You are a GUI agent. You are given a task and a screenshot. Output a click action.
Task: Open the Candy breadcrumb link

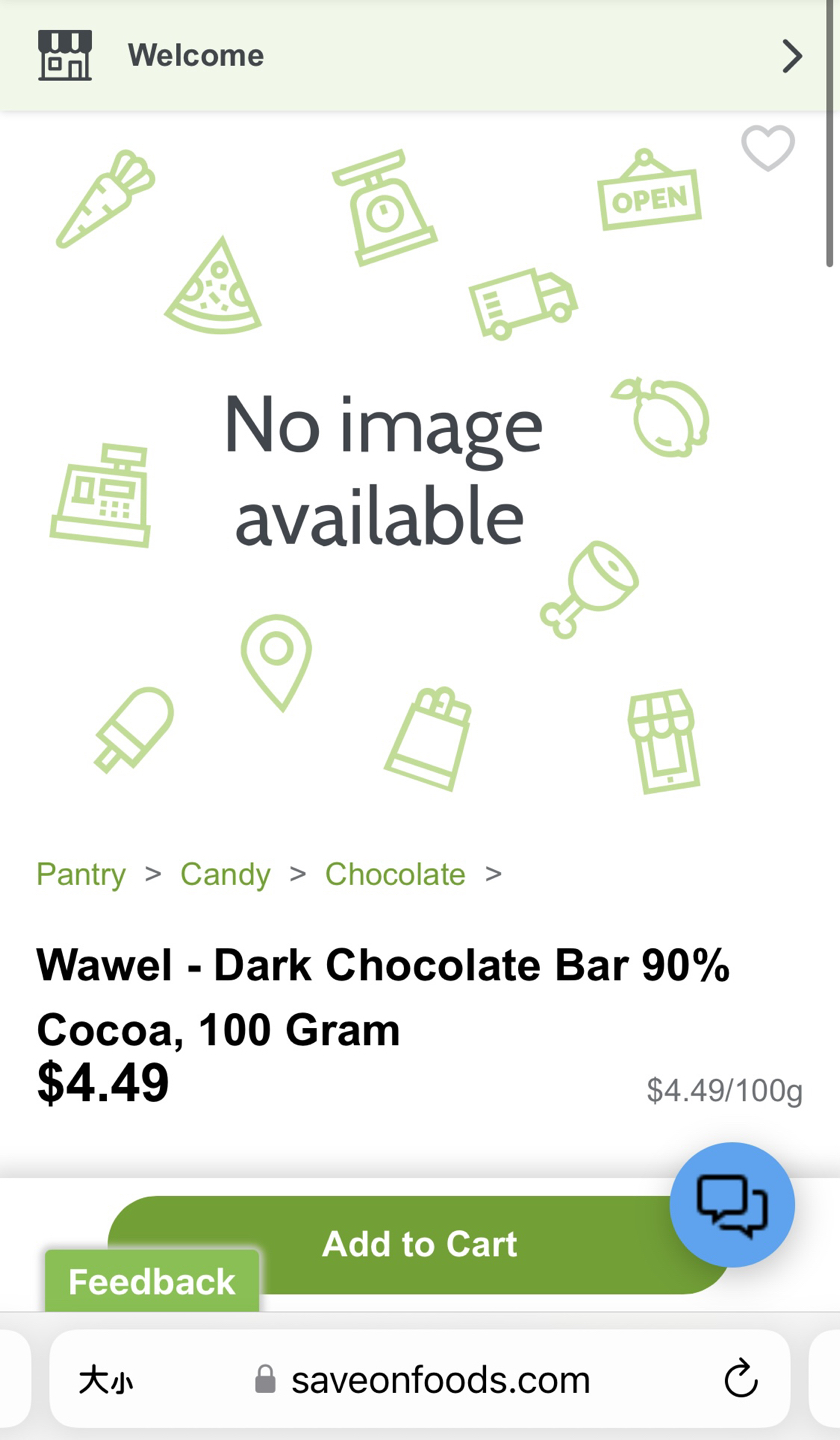pyautogui.click(x=225, y=874)
